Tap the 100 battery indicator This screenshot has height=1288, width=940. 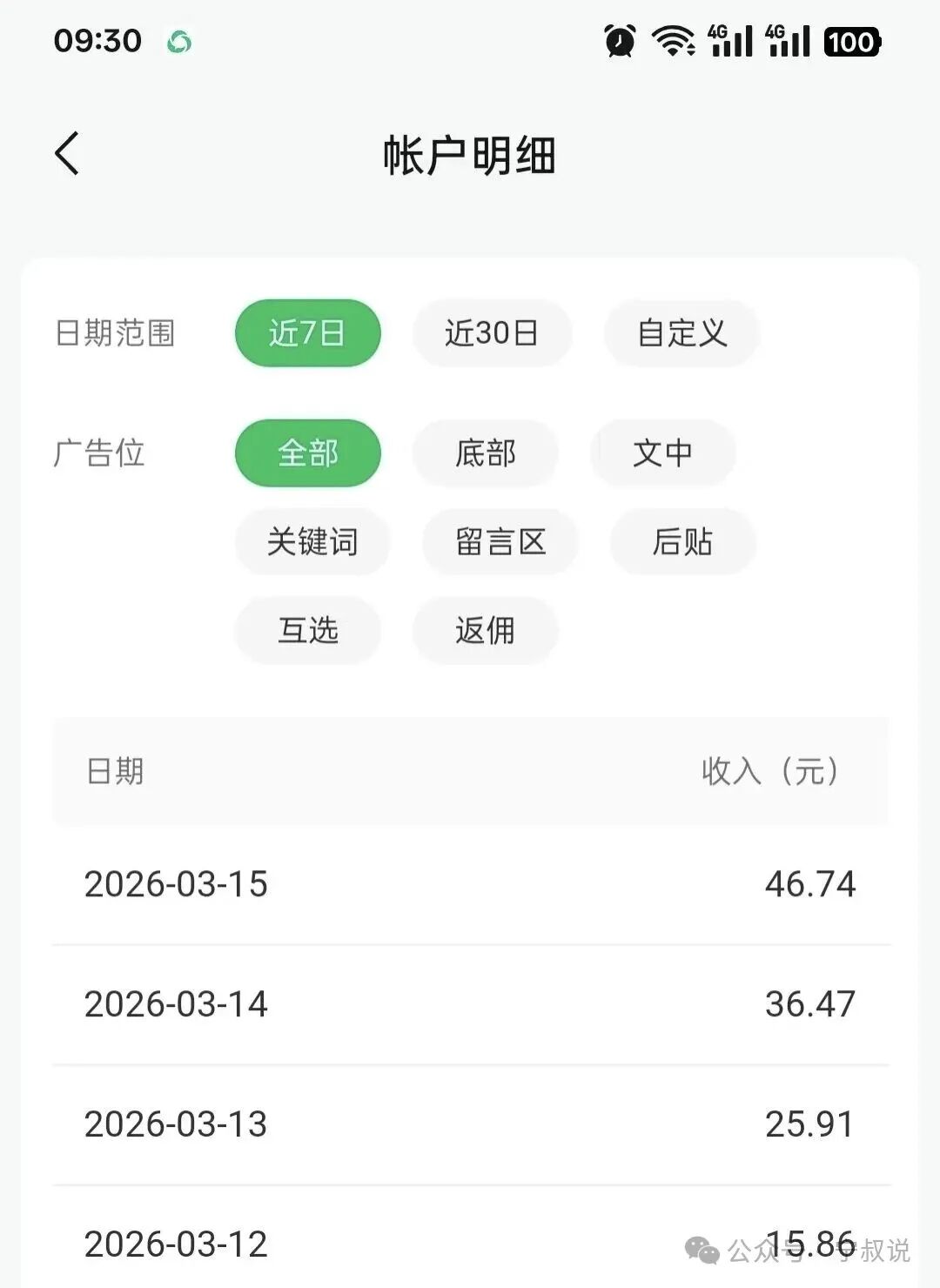tap(850, 42)
